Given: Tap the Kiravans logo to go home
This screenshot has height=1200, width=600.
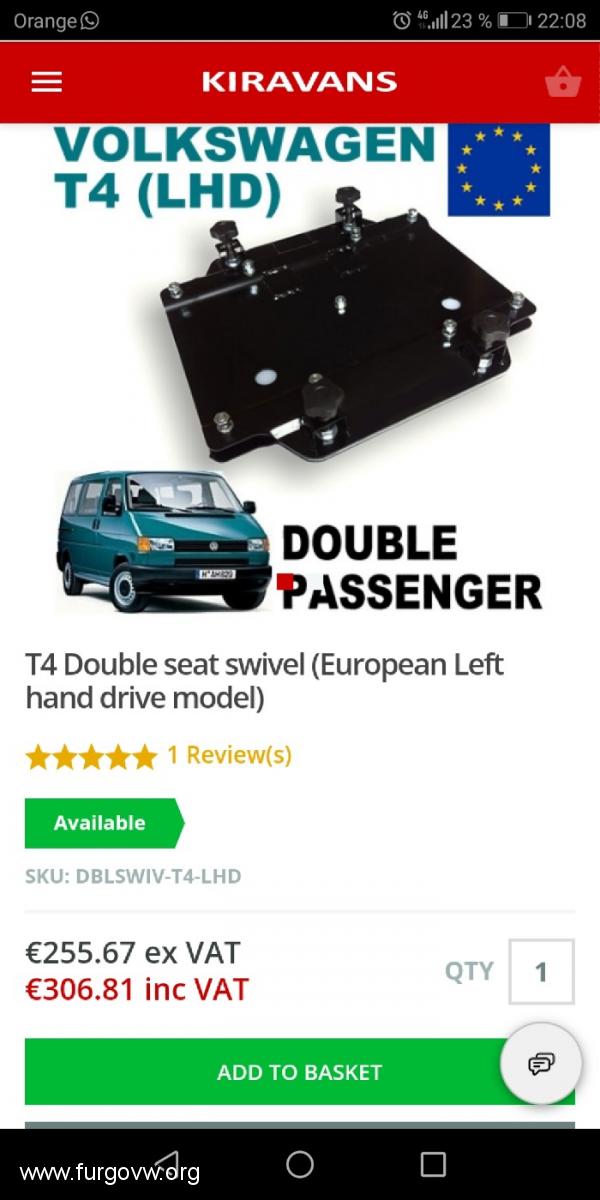Looking at the screenshot, I should coord(299,82).
